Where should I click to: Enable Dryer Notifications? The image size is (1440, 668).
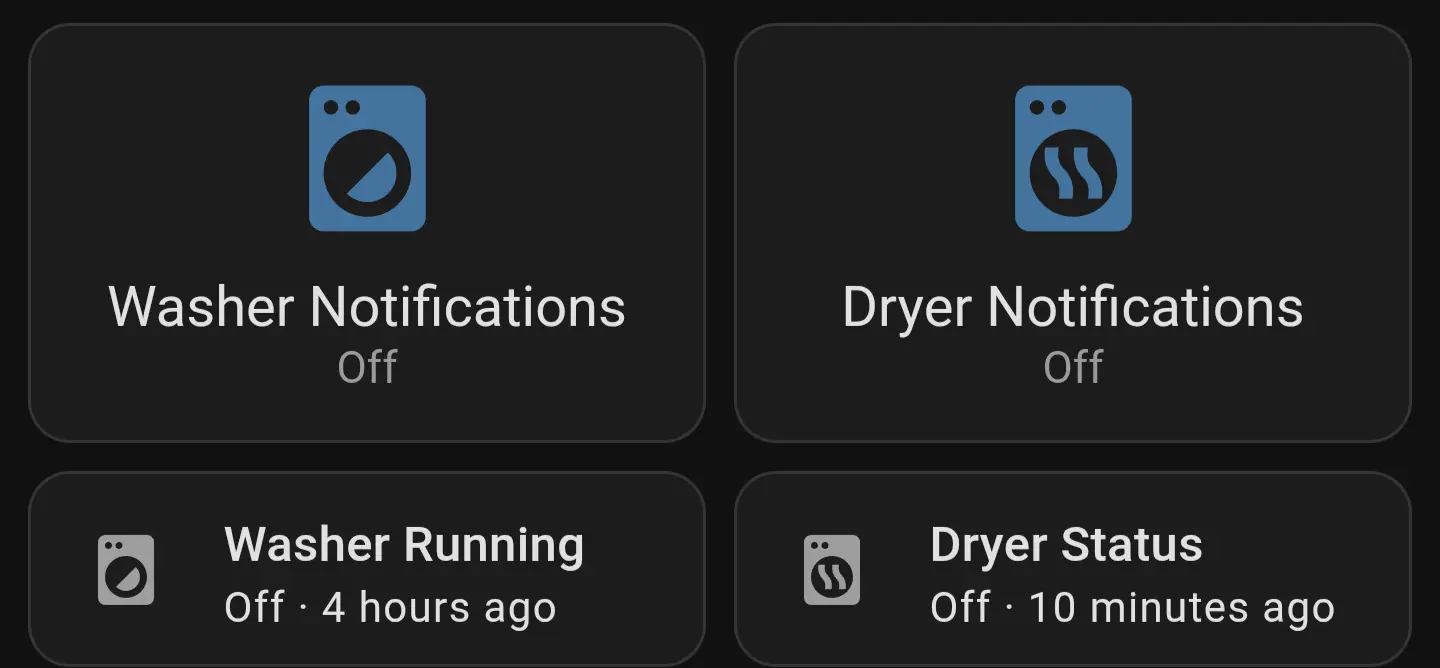[1072, 232]
